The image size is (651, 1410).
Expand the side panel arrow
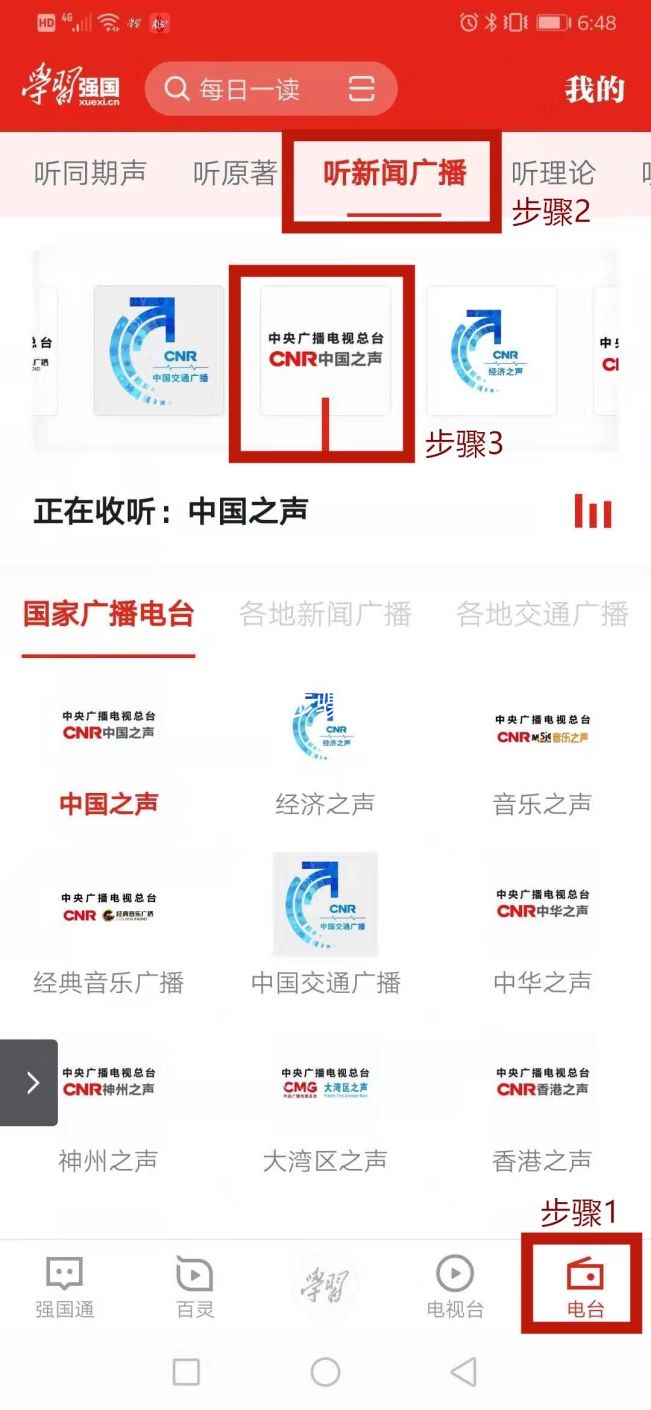tap(30, 1083)
